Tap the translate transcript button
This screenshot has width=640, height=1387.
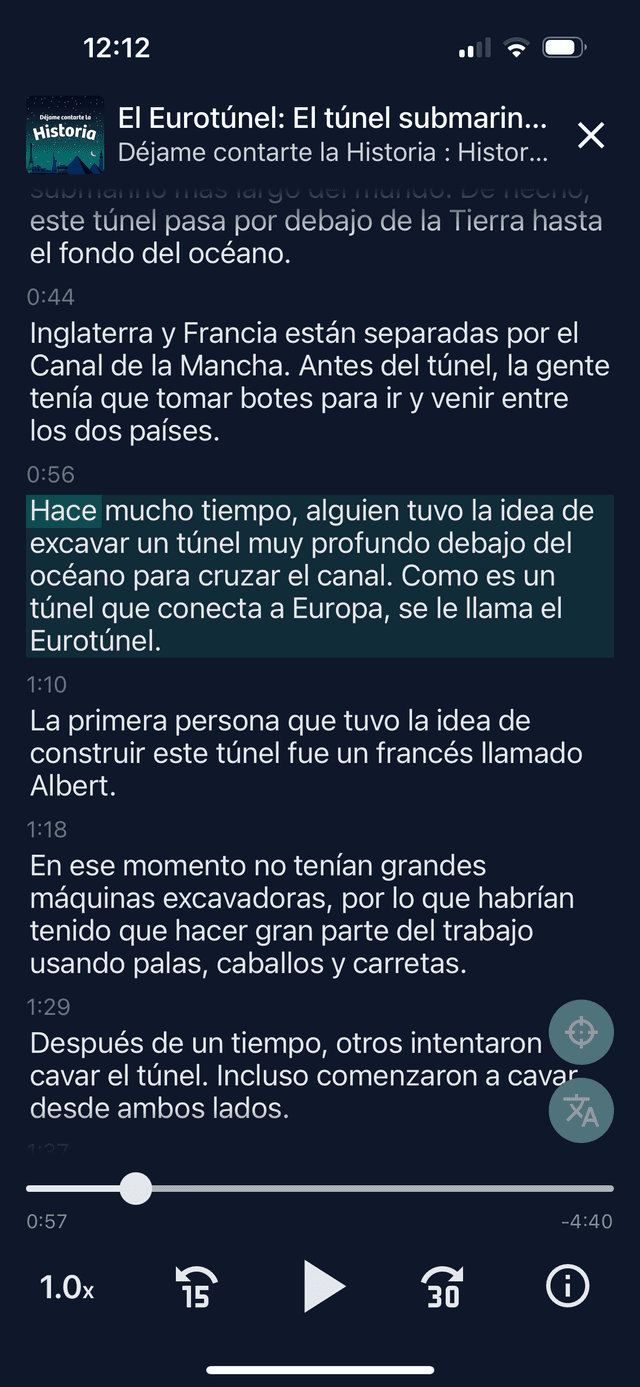click(x=581, y=1111)
